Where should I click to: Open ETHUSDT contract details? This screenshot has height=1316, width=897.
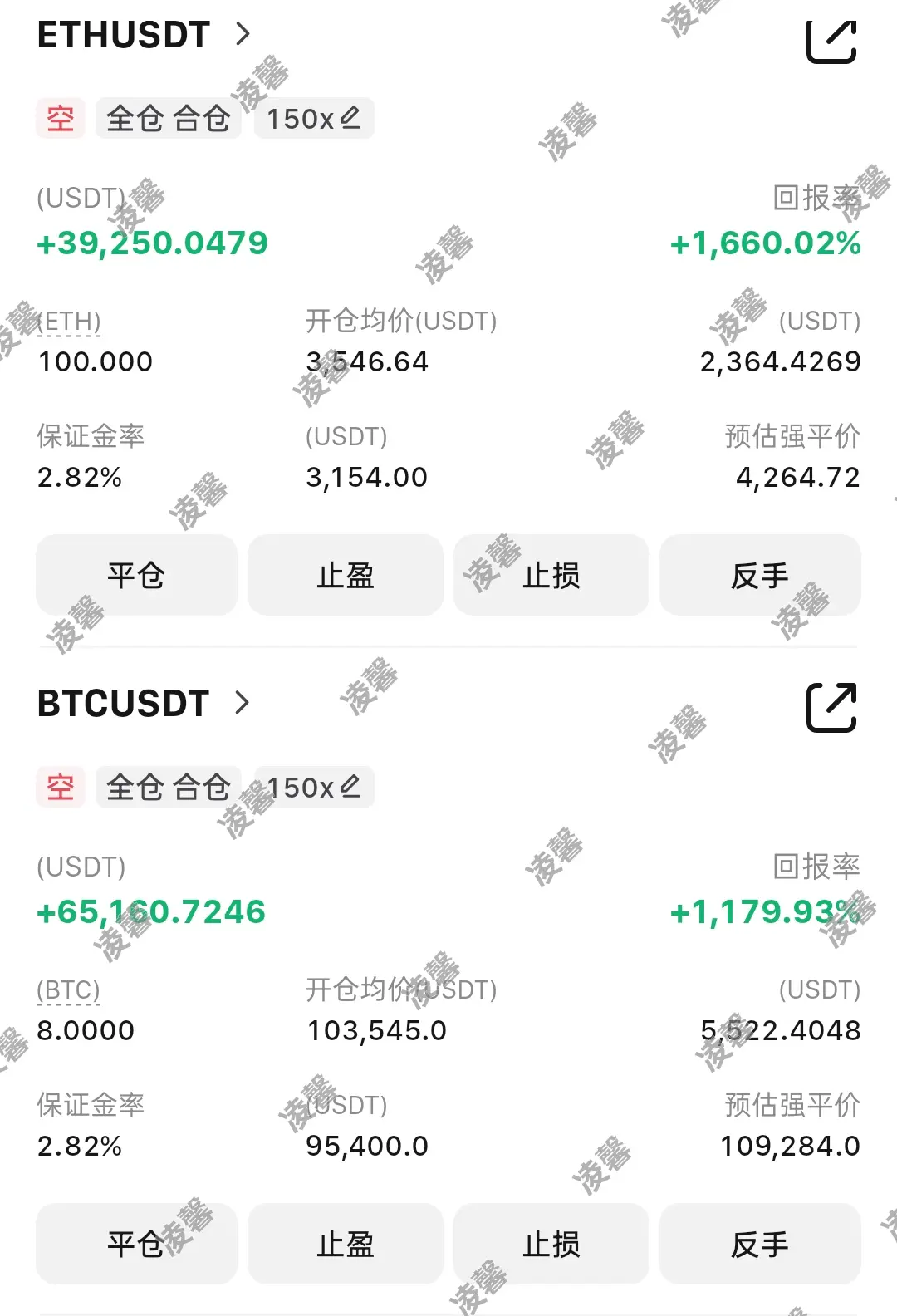click(143, 35)
